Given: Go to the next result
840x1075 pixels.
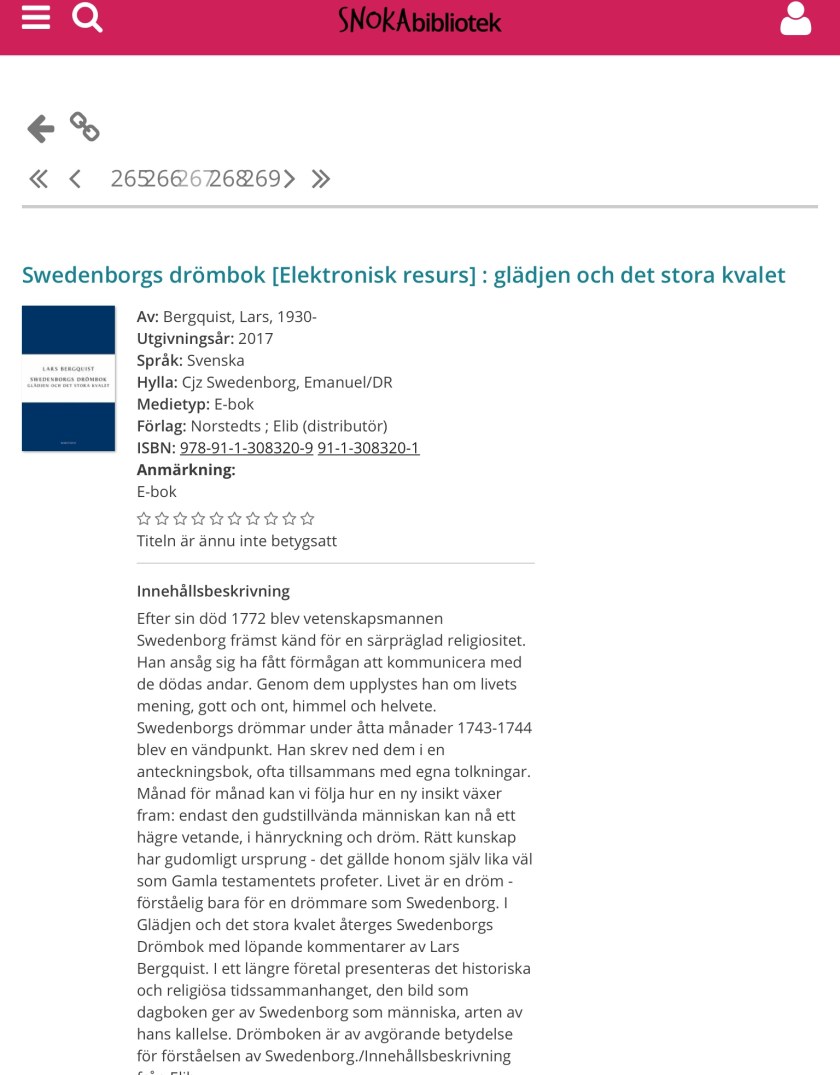Looking at the screenshot, I should (x=289, y=179).
